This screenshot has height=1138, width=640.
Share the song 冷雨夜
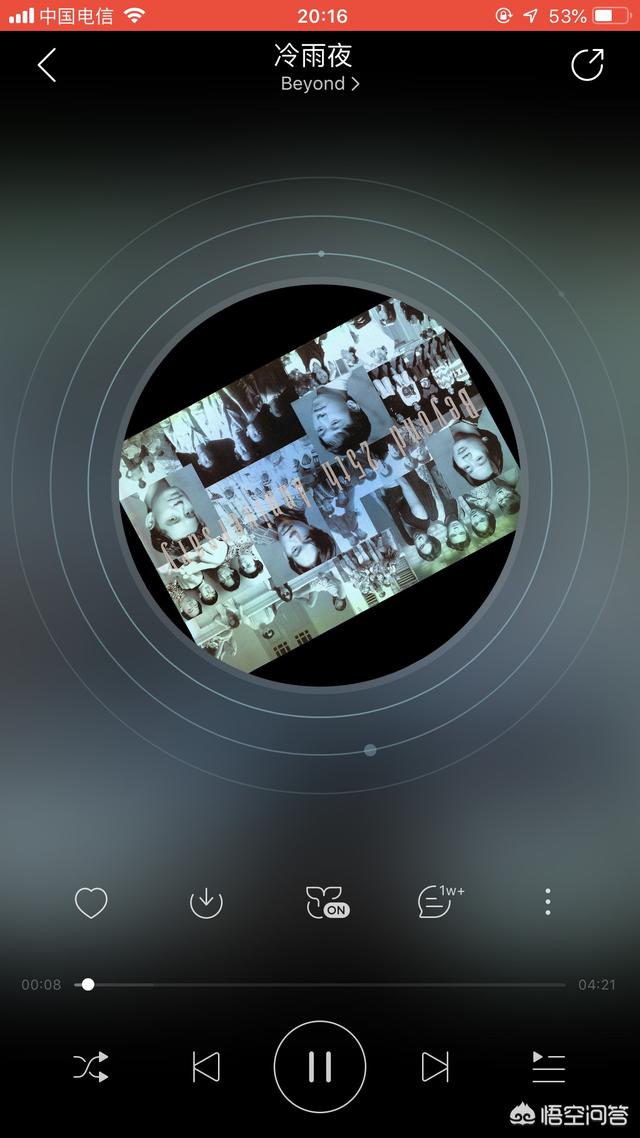click(x=587, y=65)
